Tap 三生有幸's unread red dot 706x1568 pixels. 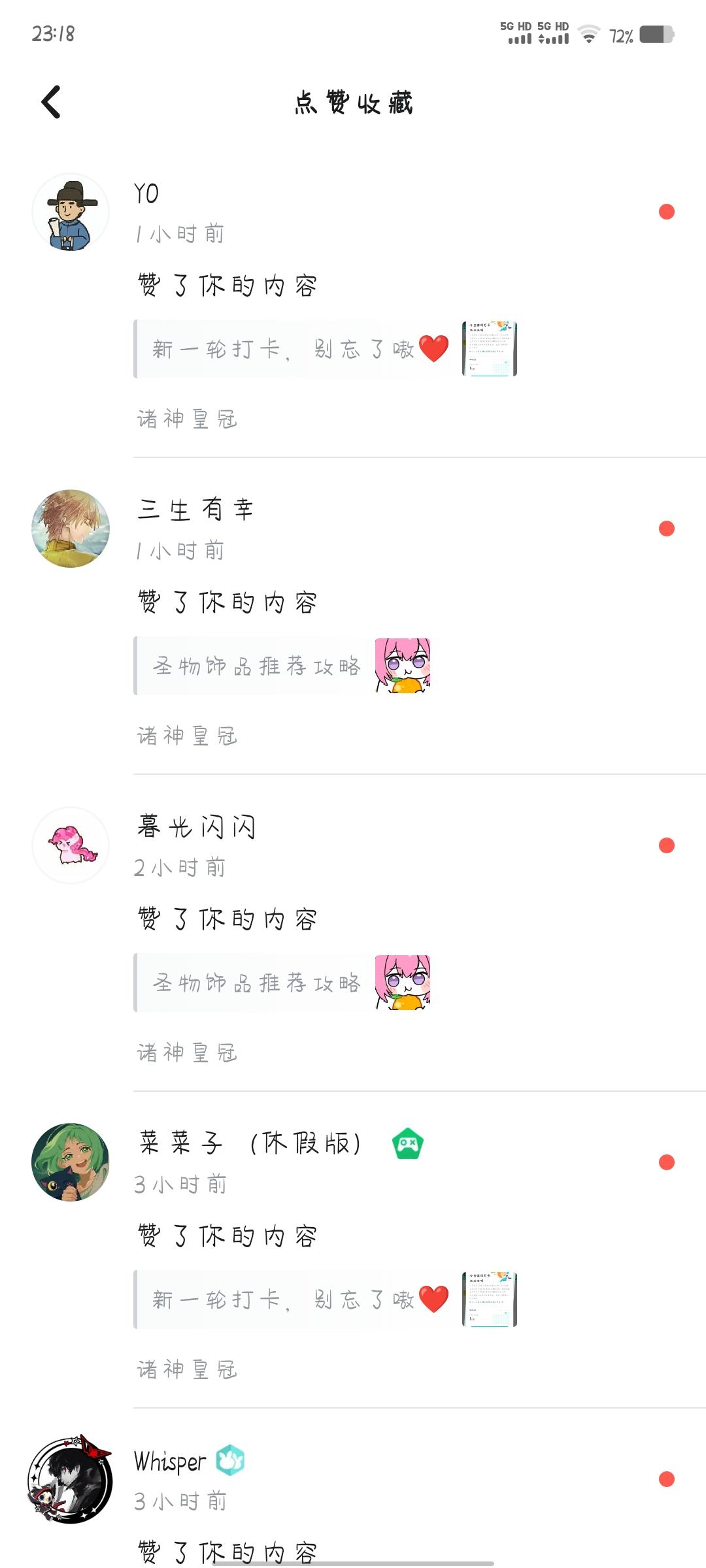[665, 529]
